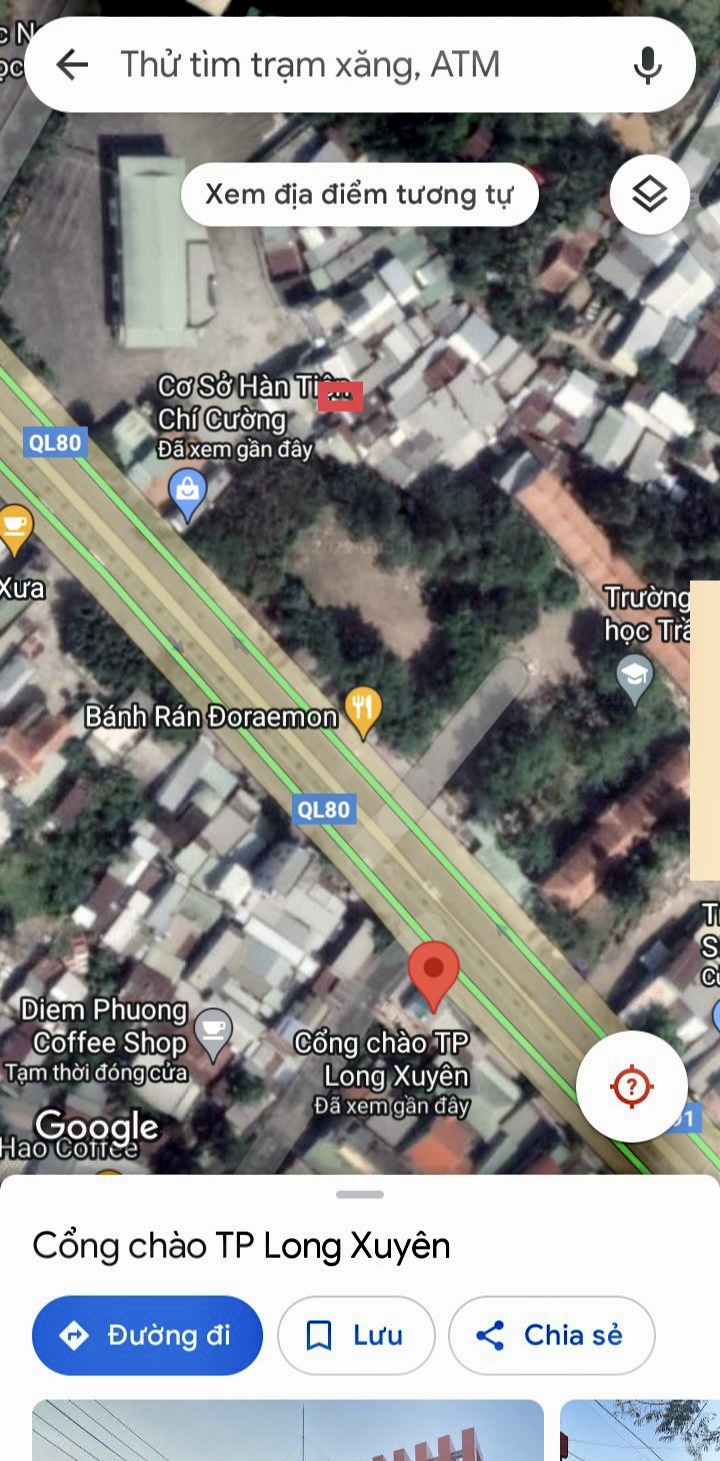
Task: Tap the school marker near Trường học
Action: click(x=634, y=678)
